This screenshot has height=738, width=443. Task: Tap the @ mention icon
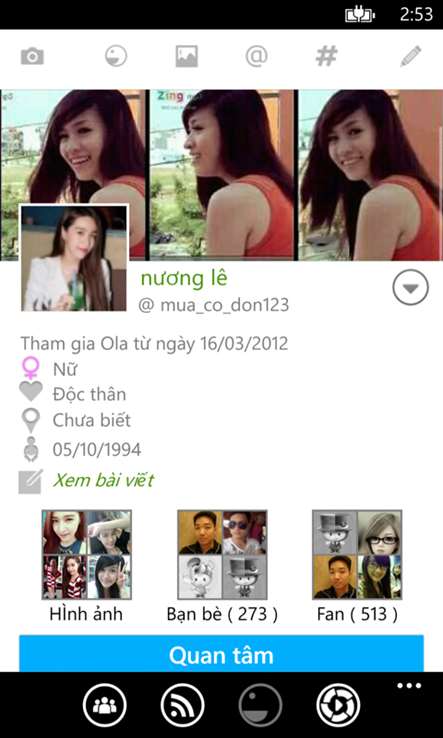pos(257,56)
